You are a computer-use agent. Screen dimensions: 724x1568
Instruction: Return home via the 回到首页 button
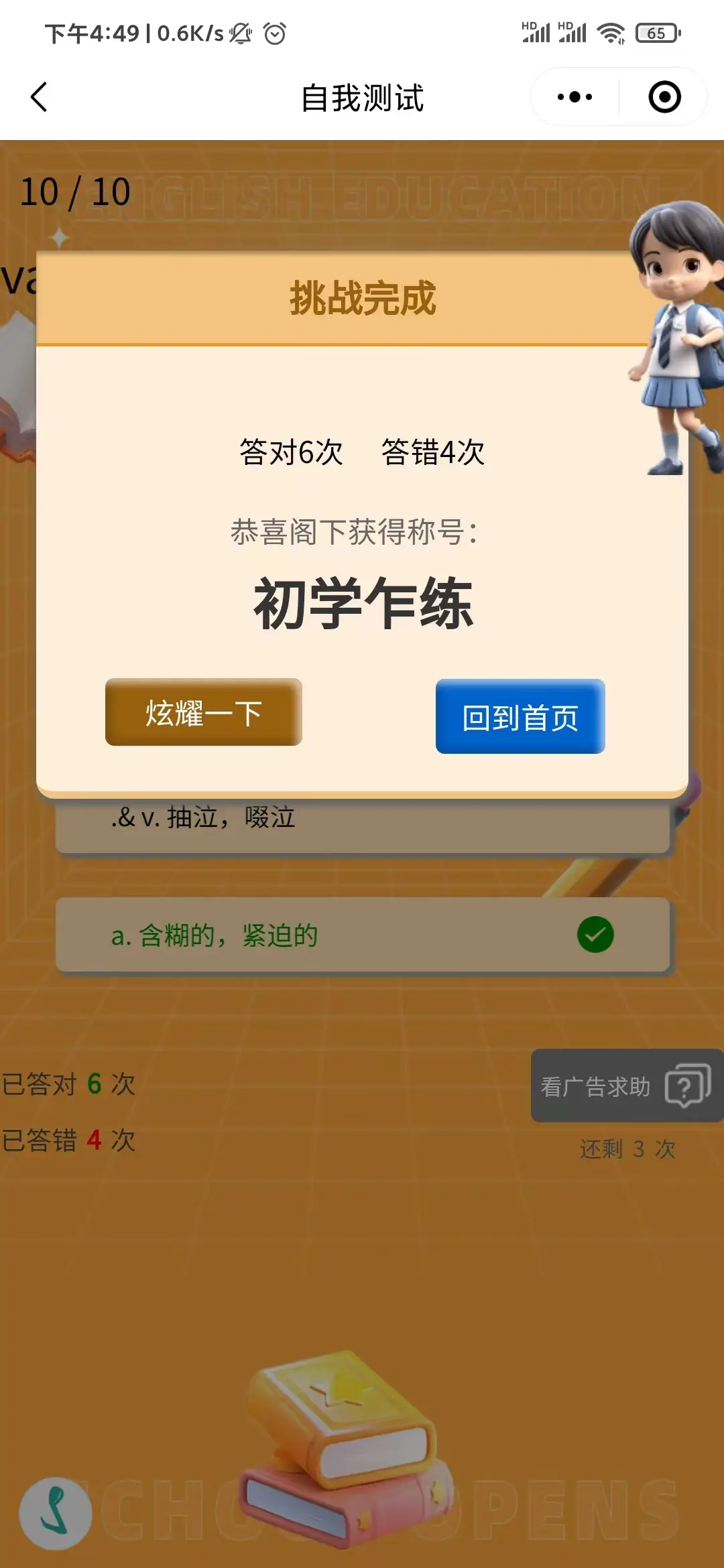pyautogui.click(x=520, y=717)
